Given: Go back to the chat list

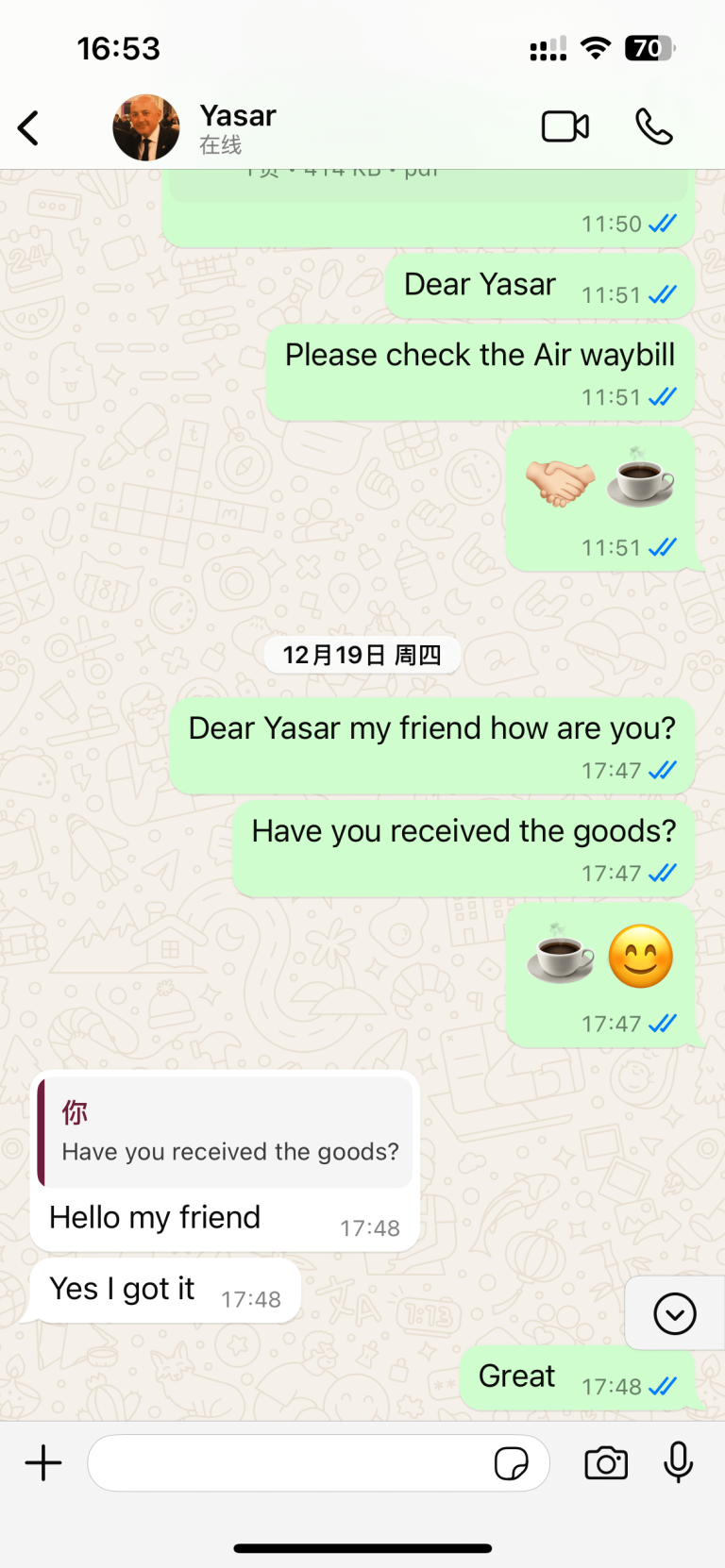Looking at the screenshot, I should pos(29,128).
